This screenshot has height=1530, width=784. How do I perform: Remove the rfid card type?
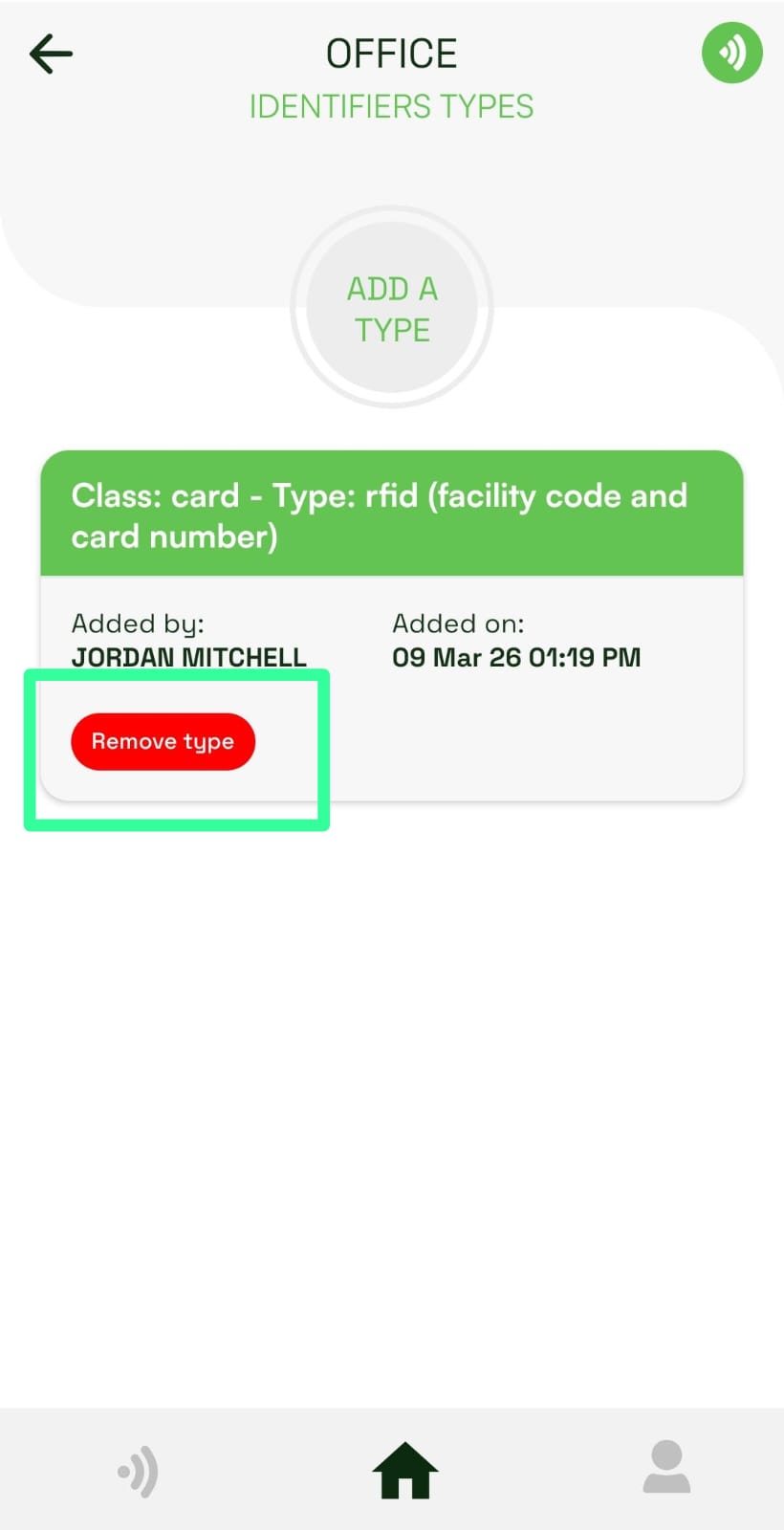(x=163, y=741)
